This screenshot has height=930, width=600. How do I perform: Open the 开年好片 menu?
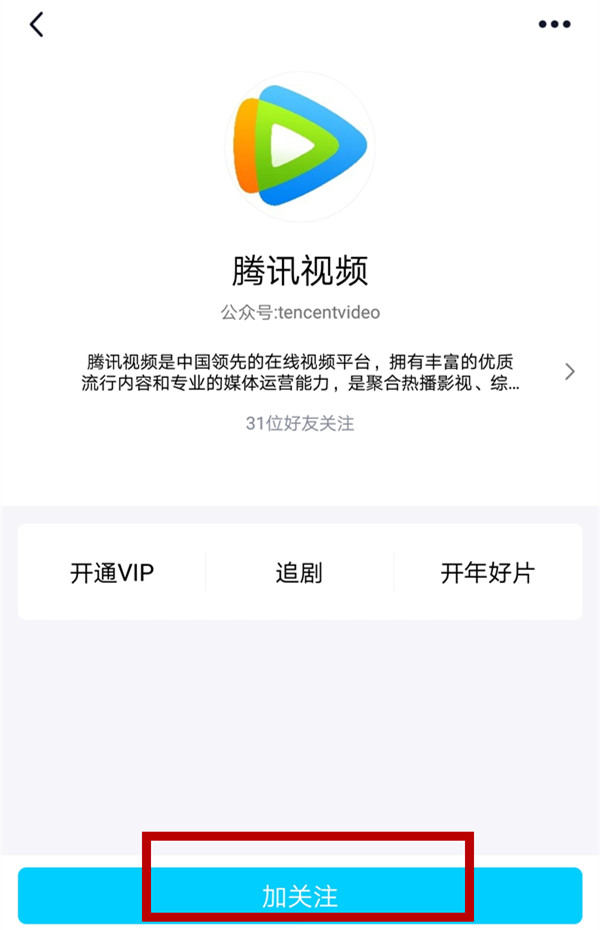coord(487,573)
